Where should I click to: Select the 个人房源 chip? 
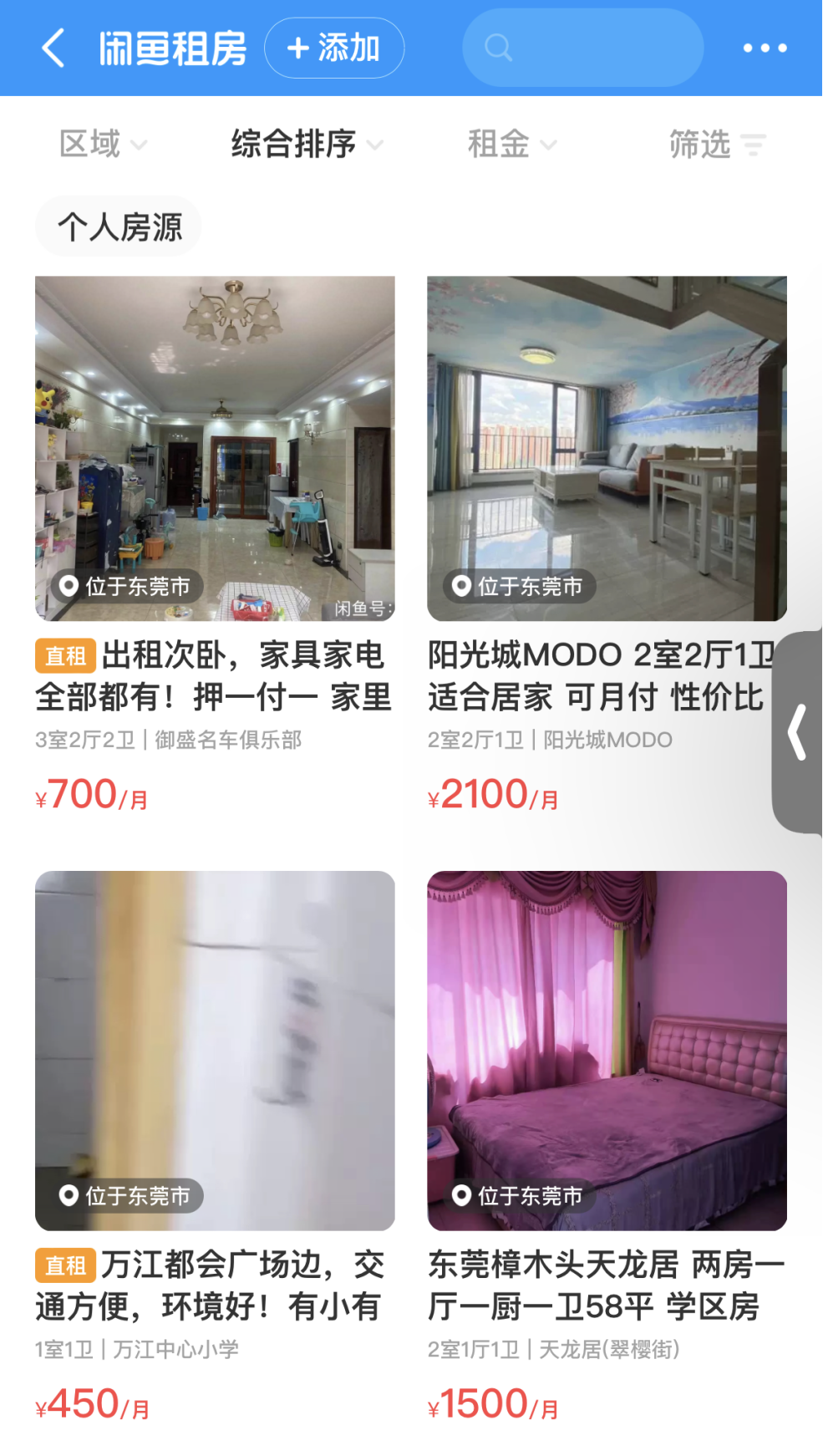point(119,227)
